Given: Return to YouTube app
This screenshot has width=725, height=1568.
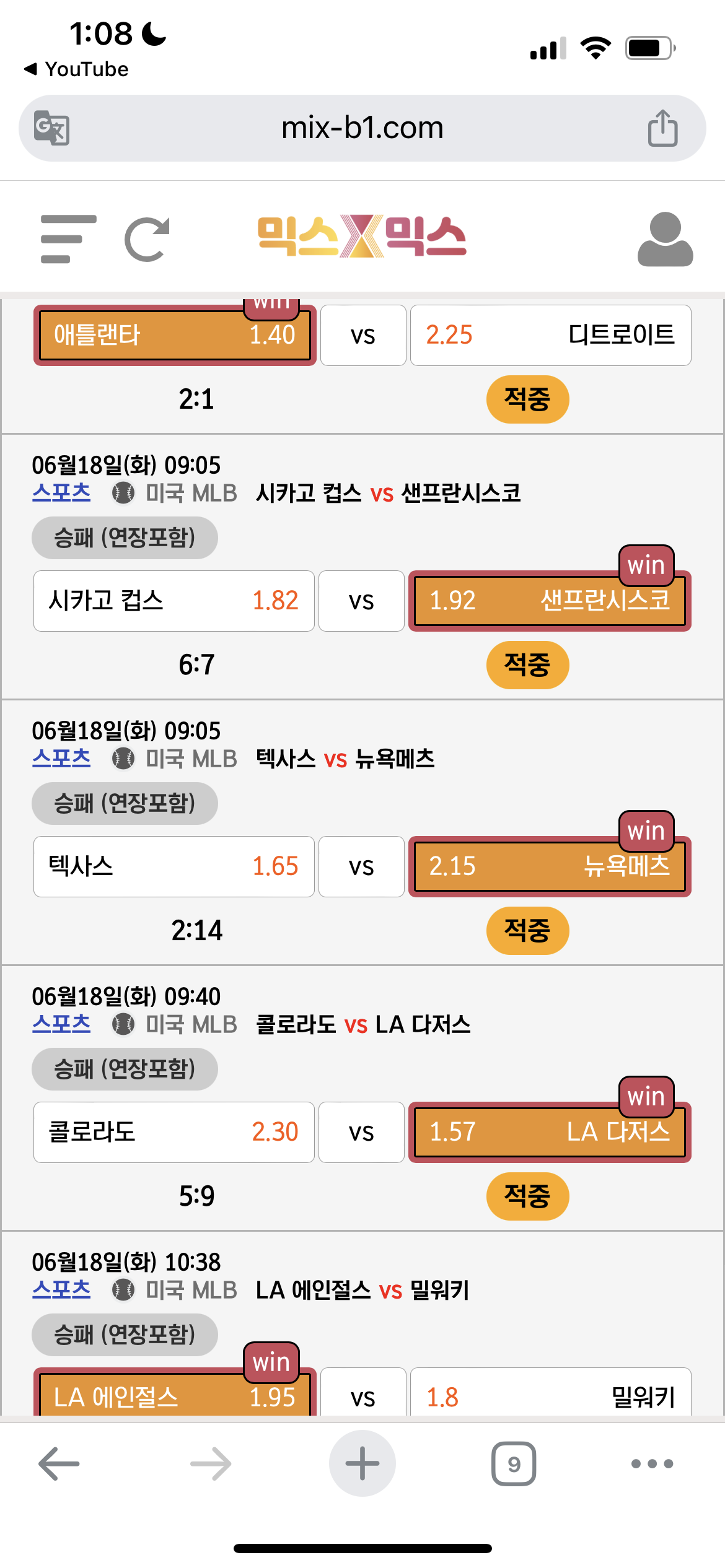Looking at the screenshot, I should [76, 69].
